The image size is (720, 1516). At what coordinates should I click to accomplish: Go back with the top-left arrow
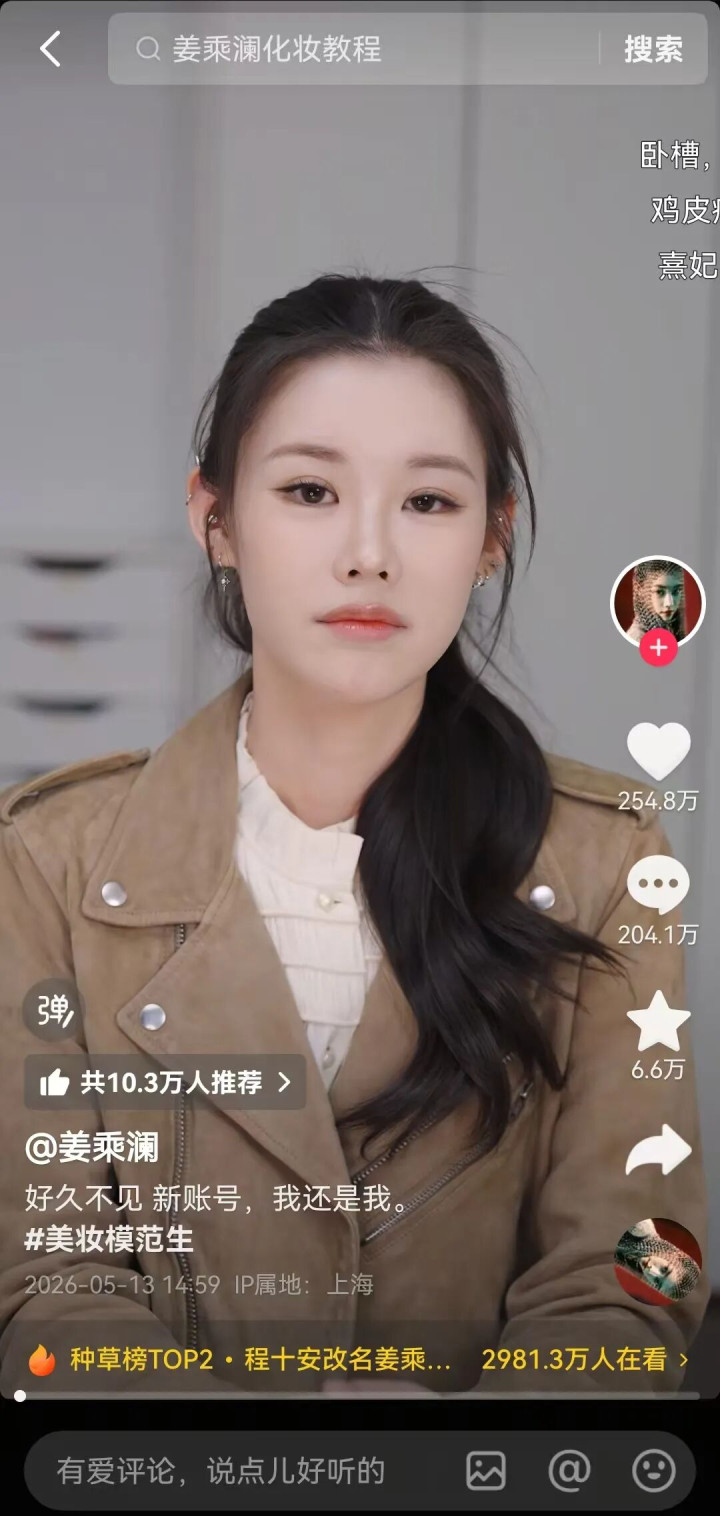(50, 48)
